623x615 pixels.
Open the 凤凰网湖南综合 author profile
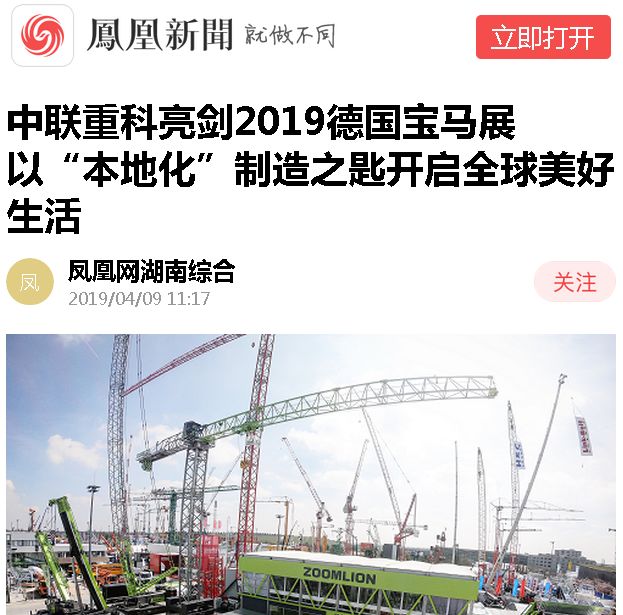(x=151, y=270)
